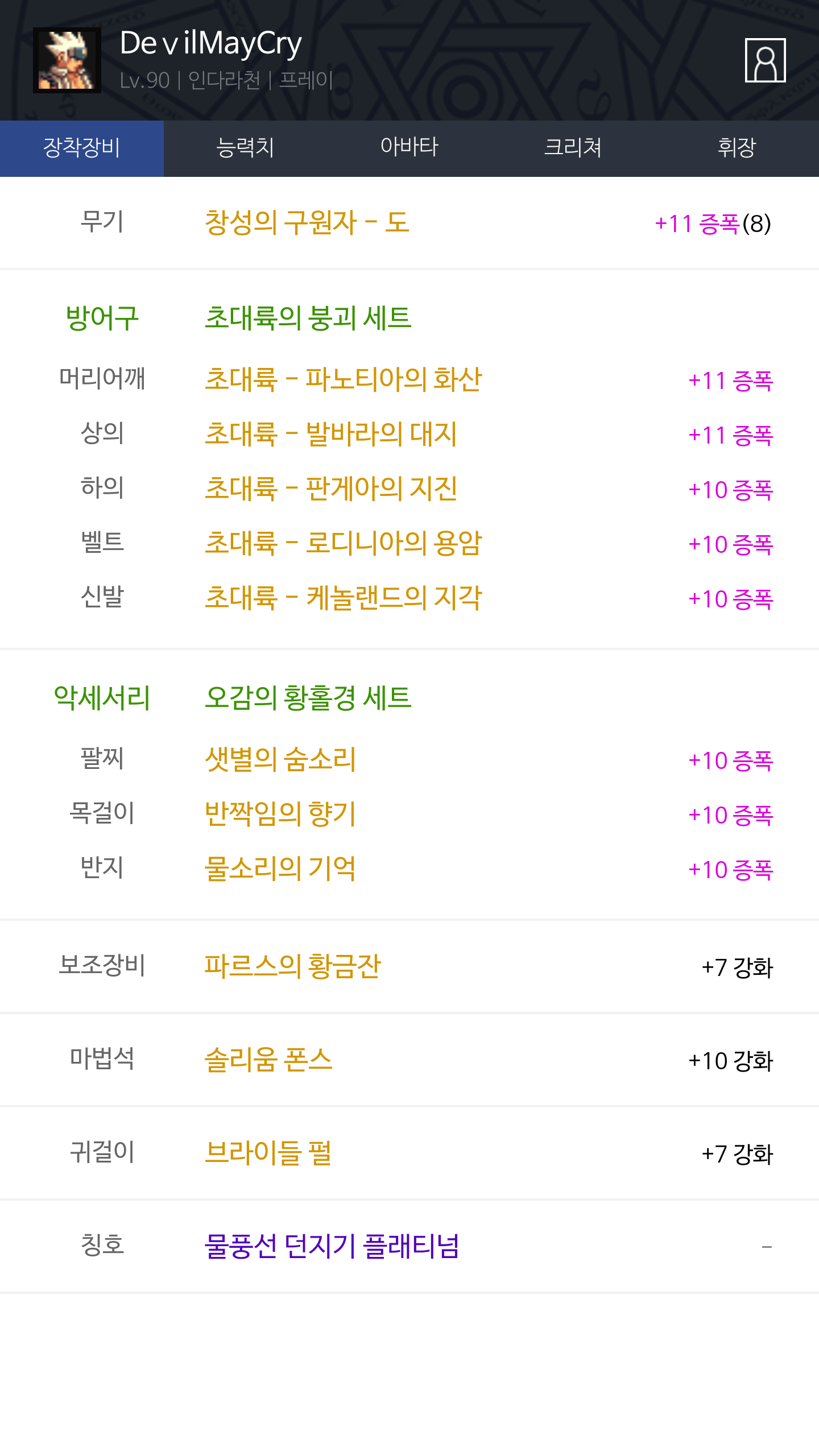819x1456 pixels.
Task: Open weapon 창성의 구원자 - 도
Action: (x=307, y=222)
